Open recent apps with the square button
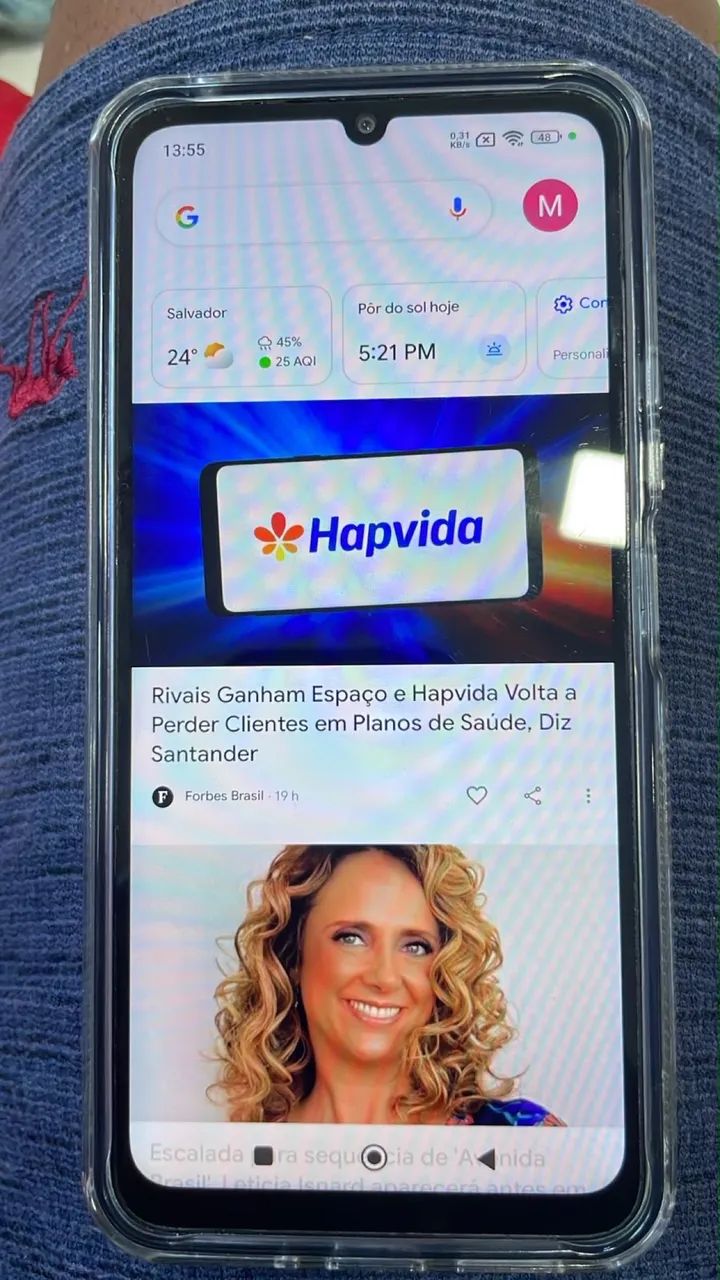Image resolution: width=720 pixels, height=1280 pixels. tap(263, 1156)
